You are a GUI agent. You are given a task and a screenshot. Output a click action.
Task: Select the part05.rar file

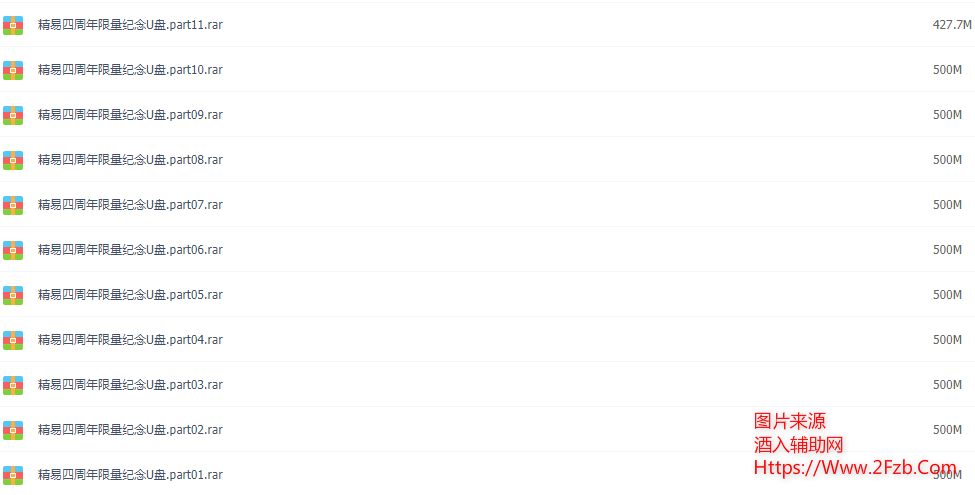[130, 295]
